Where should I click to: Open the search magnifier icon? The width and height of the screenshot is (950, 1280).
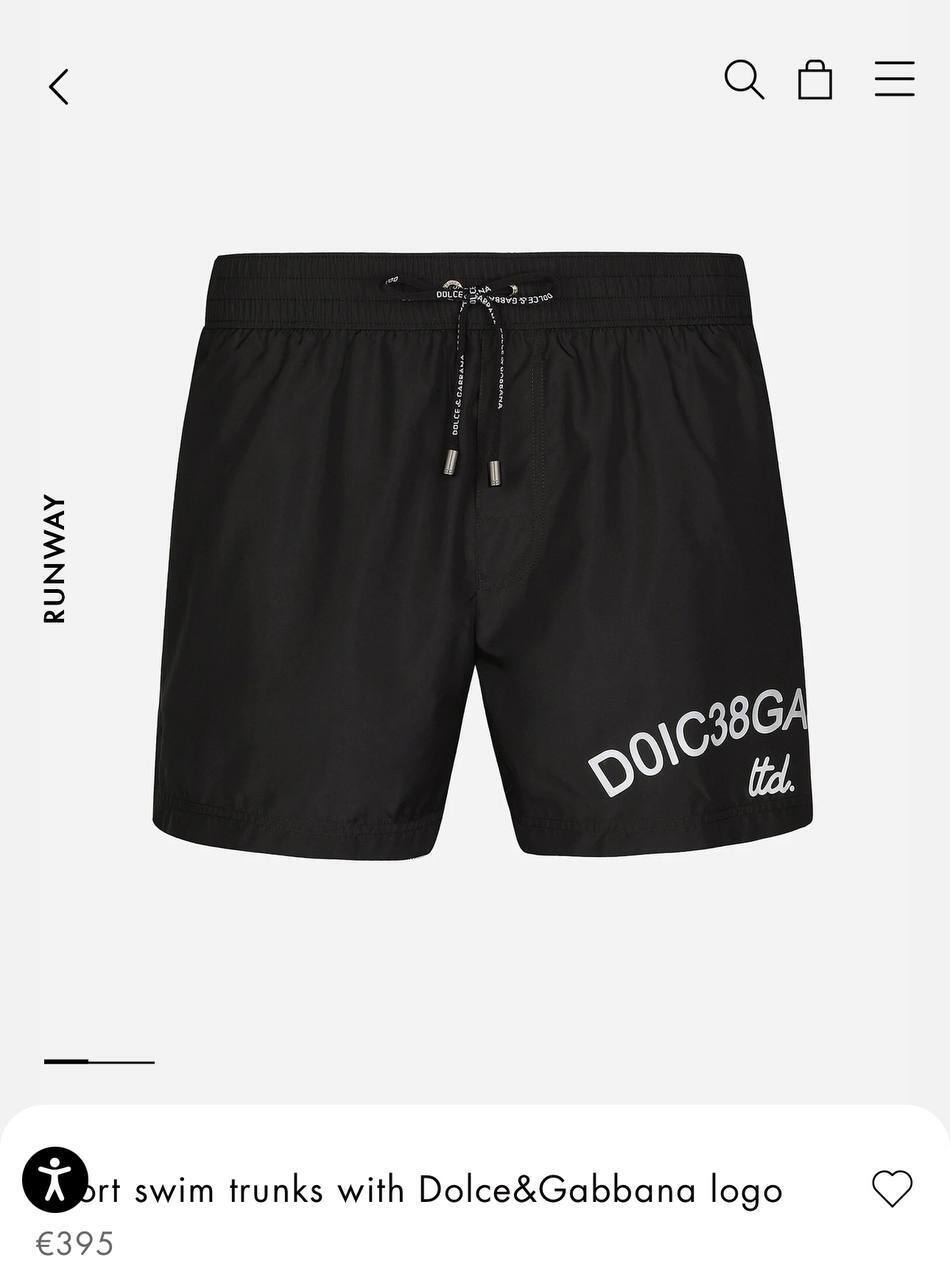click(x=744, y=80)
